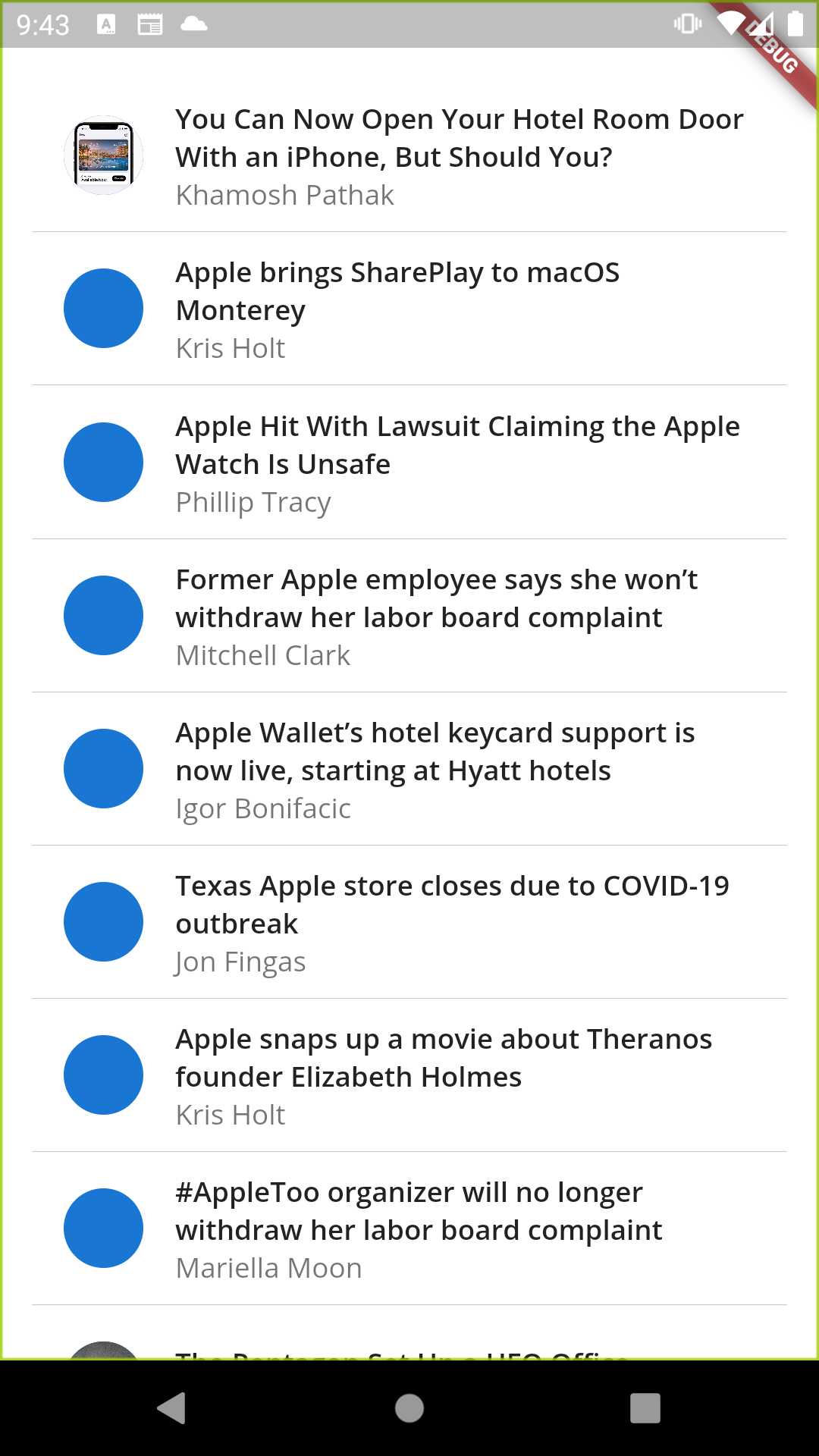Tap the keyboard 'A' icon in the status bar
The height and width of the screenshot is (1456, 819).
(106, 24)
